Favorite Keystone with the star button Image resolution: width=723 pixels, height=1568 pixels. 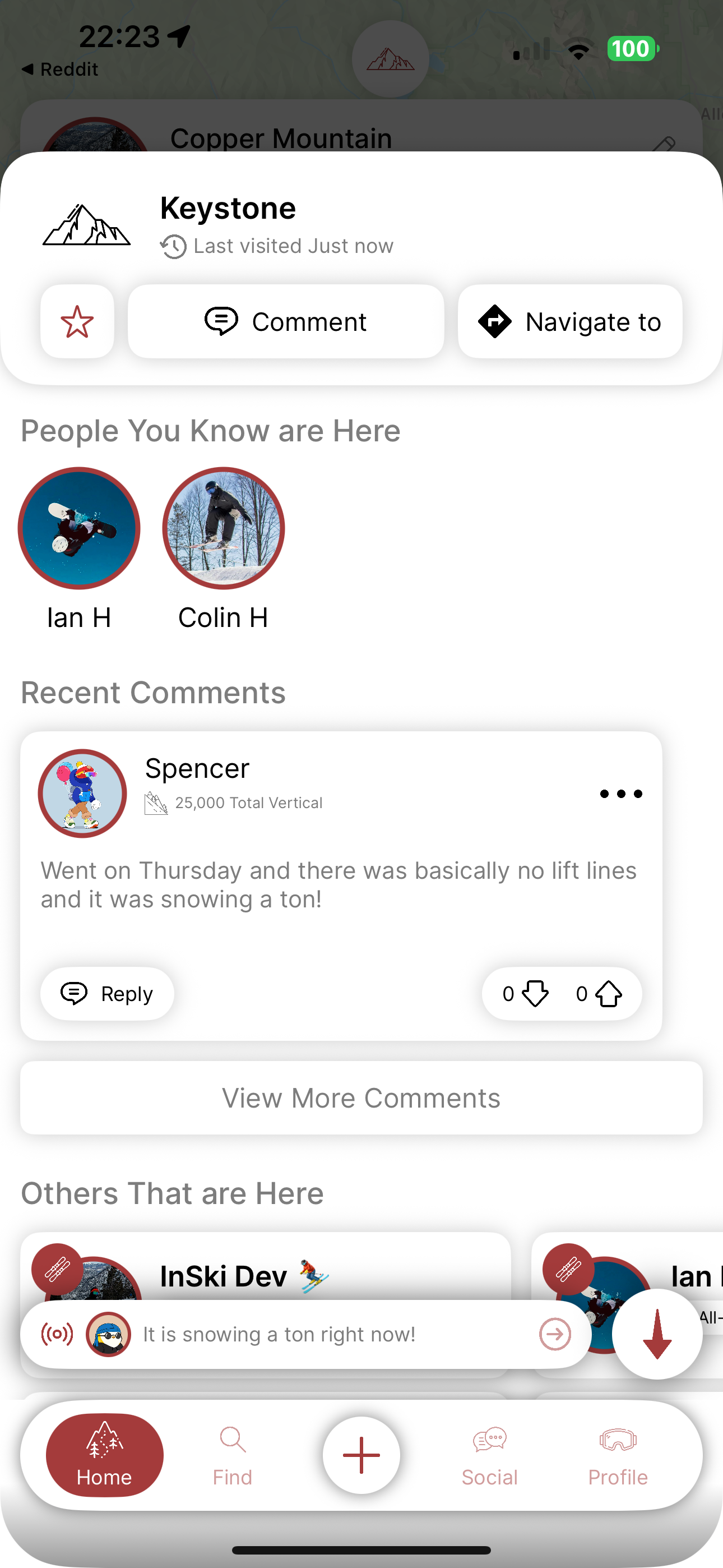[77, 321]
